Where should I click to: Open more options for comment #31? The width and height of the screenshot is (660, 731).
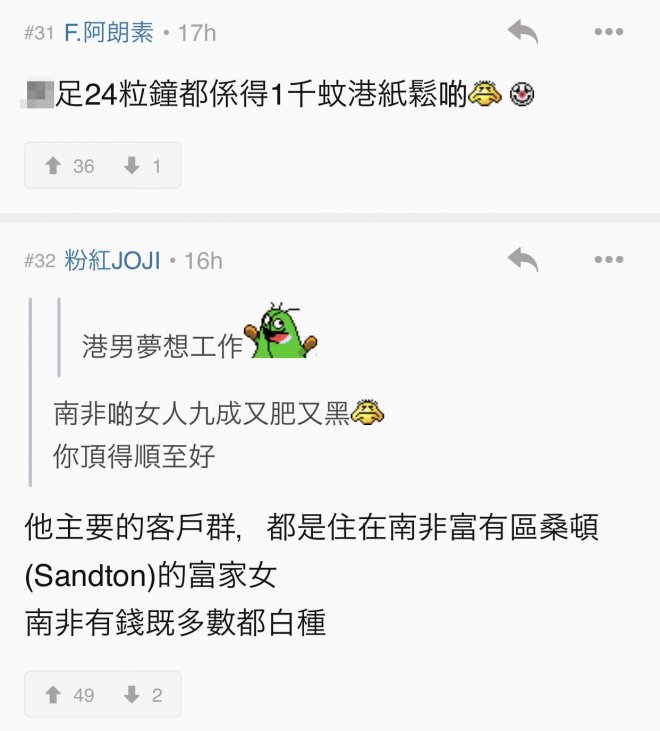[608, 32]
